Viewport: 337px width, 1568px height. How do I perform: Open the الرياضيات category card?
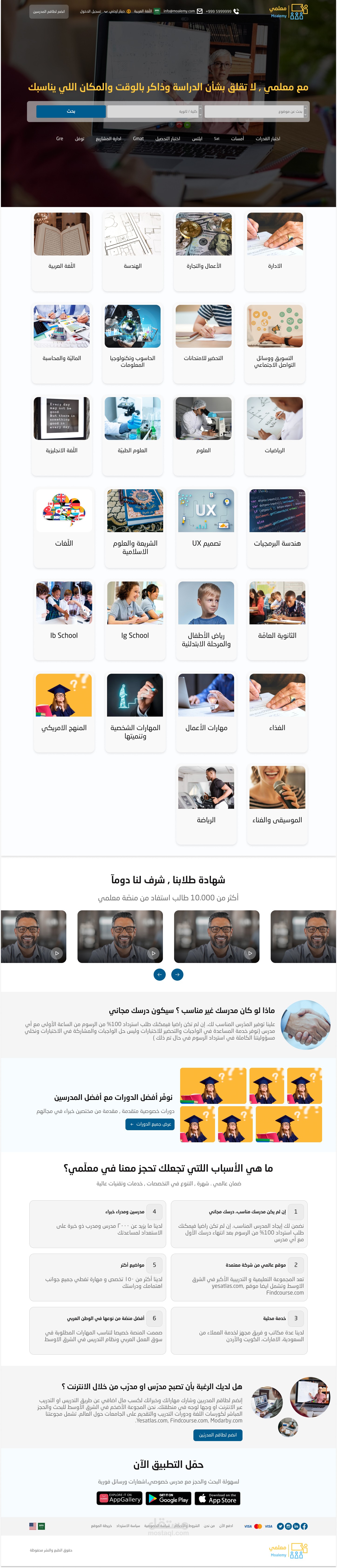tap(275, 435)
